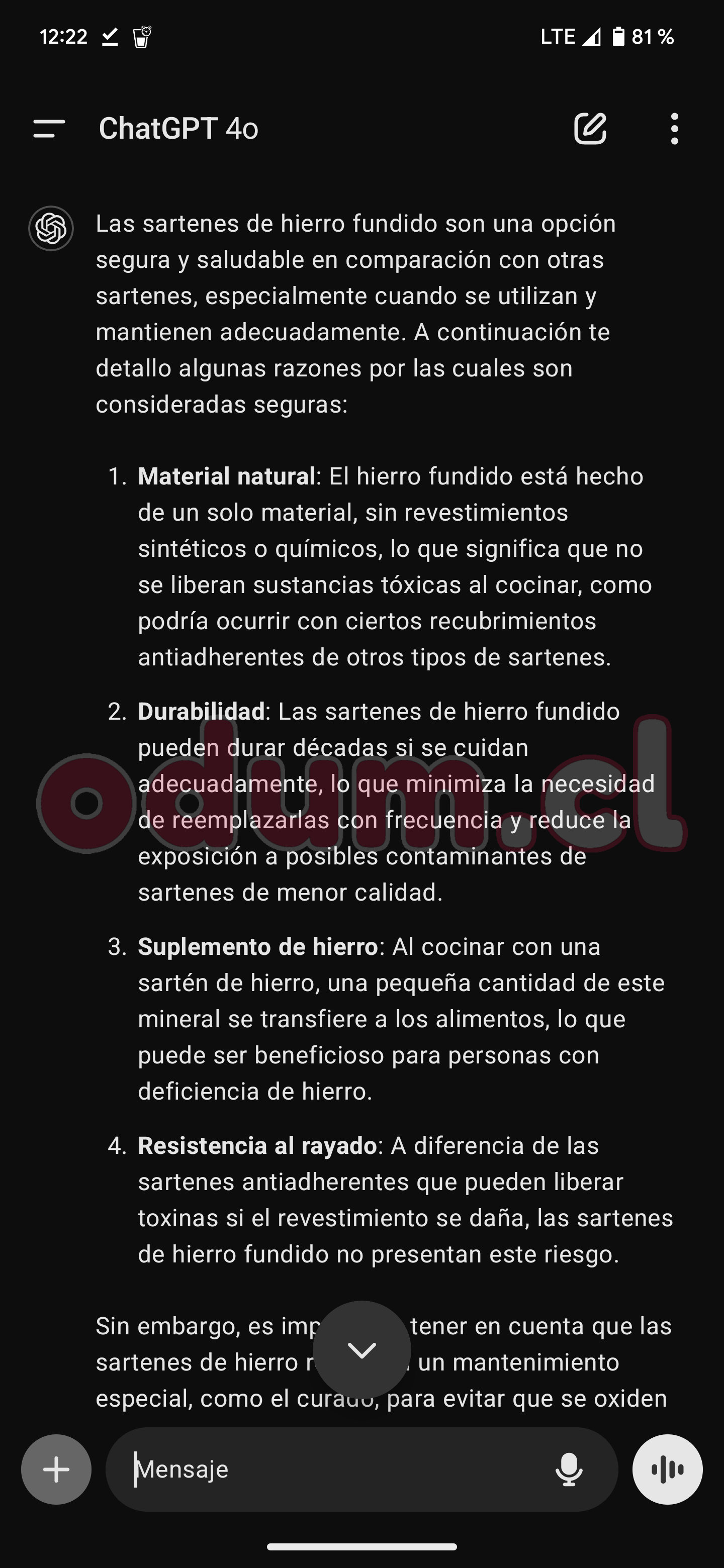This screenshot has height=1568, width=724.
Task: Open the ChatGPT 4o model selector
Action: coord(178,129)
